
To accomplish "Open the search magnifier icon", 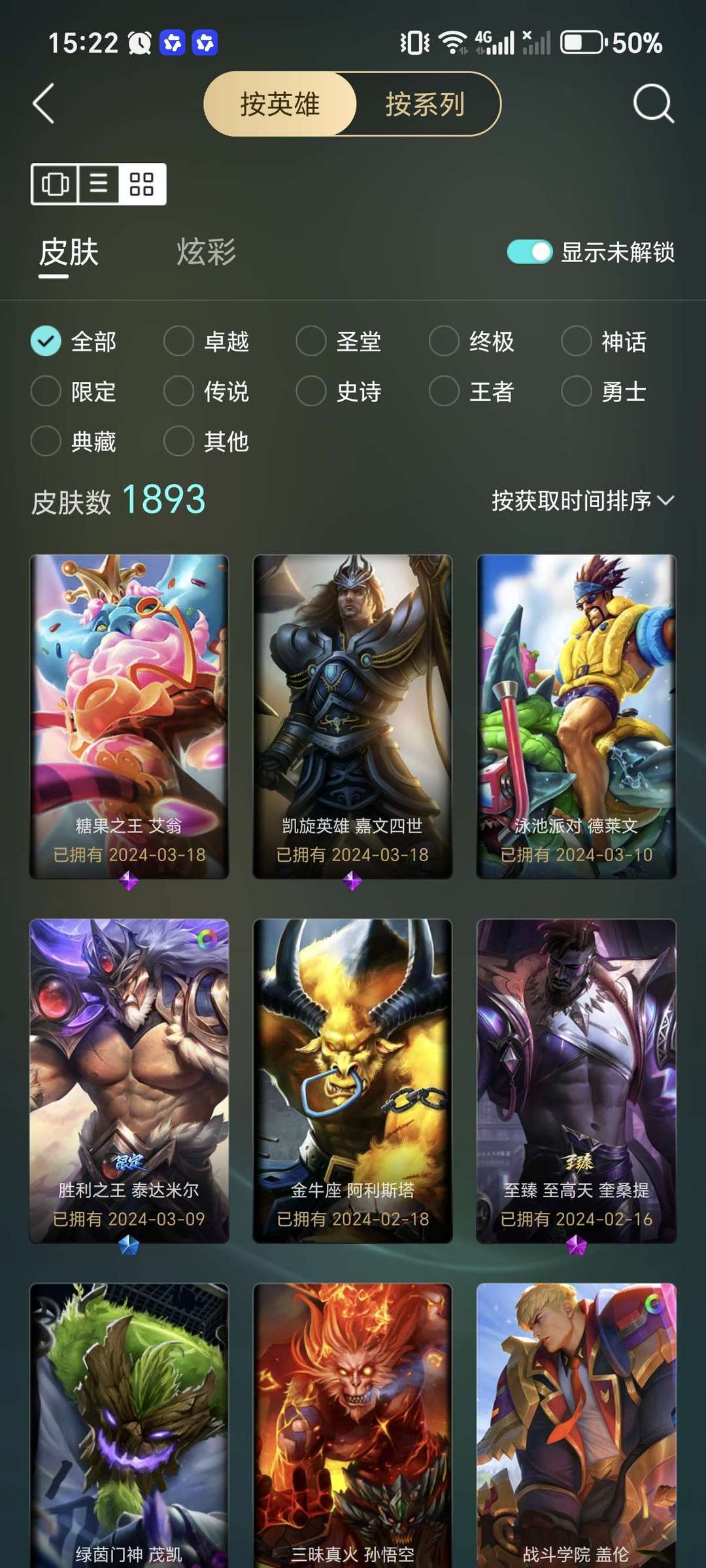I will click(x=653, y=103).
